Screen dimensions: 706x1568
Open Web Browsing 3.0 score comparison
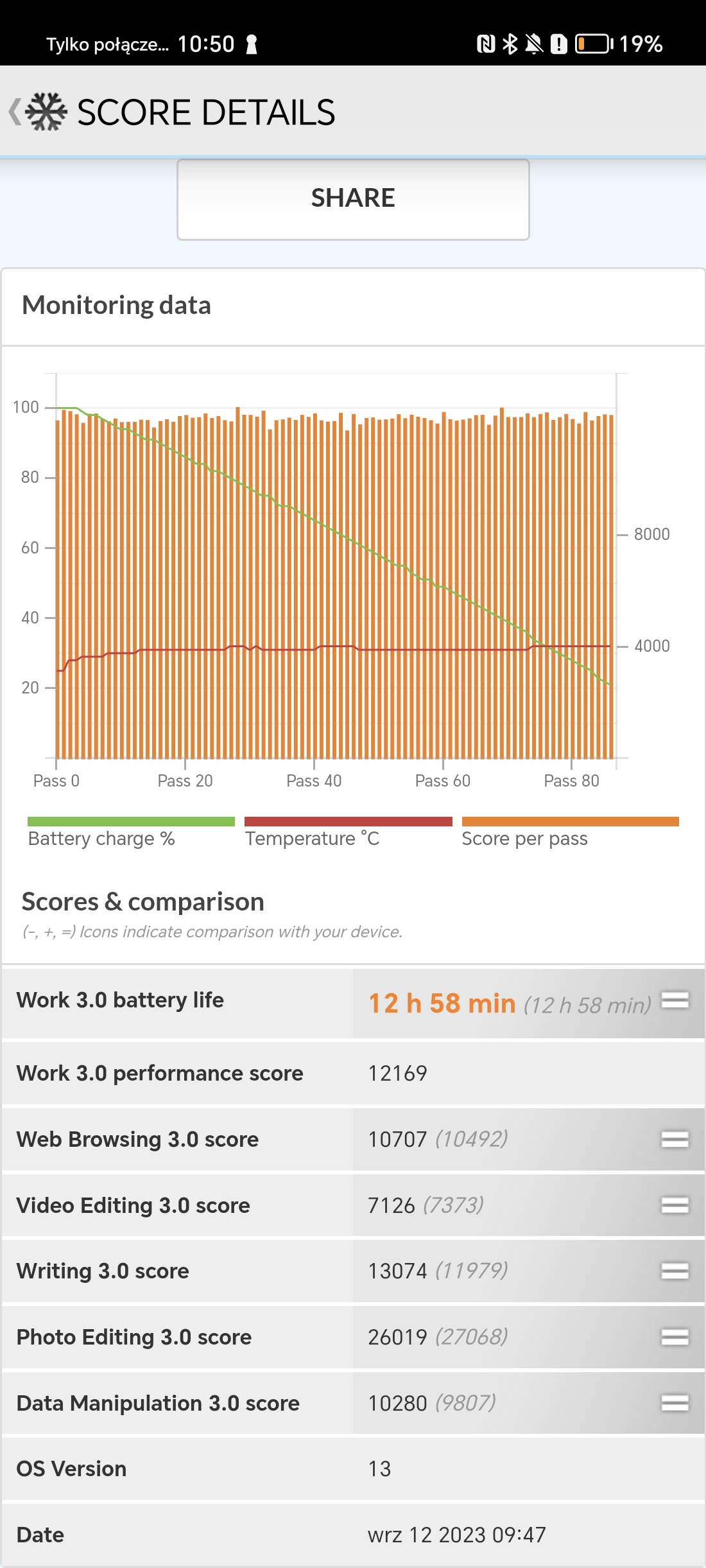pyautogui.click(x=675, y=1139)
